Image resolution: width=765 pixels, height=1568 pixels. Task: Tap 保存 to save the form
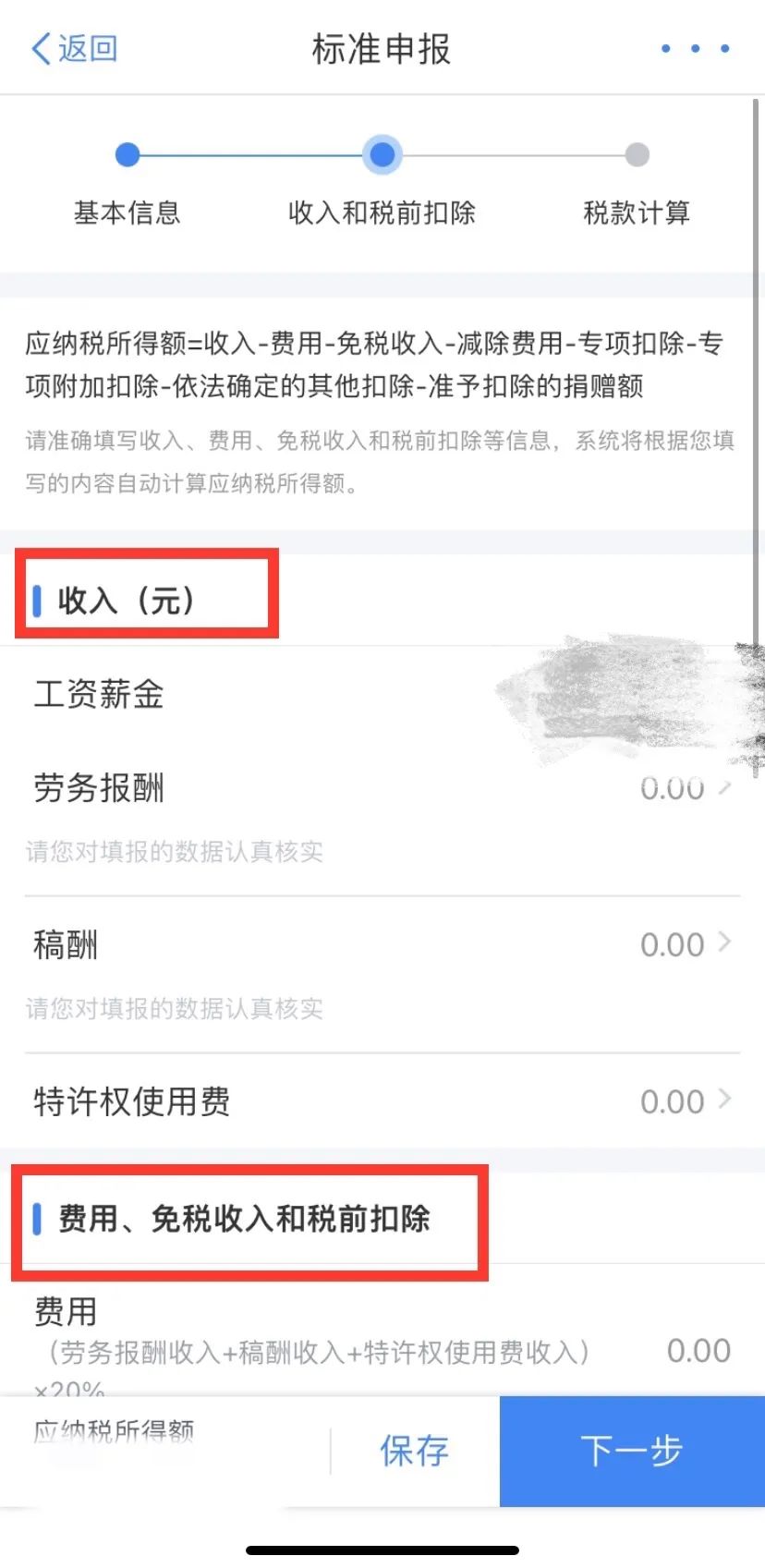[414, 1451]
